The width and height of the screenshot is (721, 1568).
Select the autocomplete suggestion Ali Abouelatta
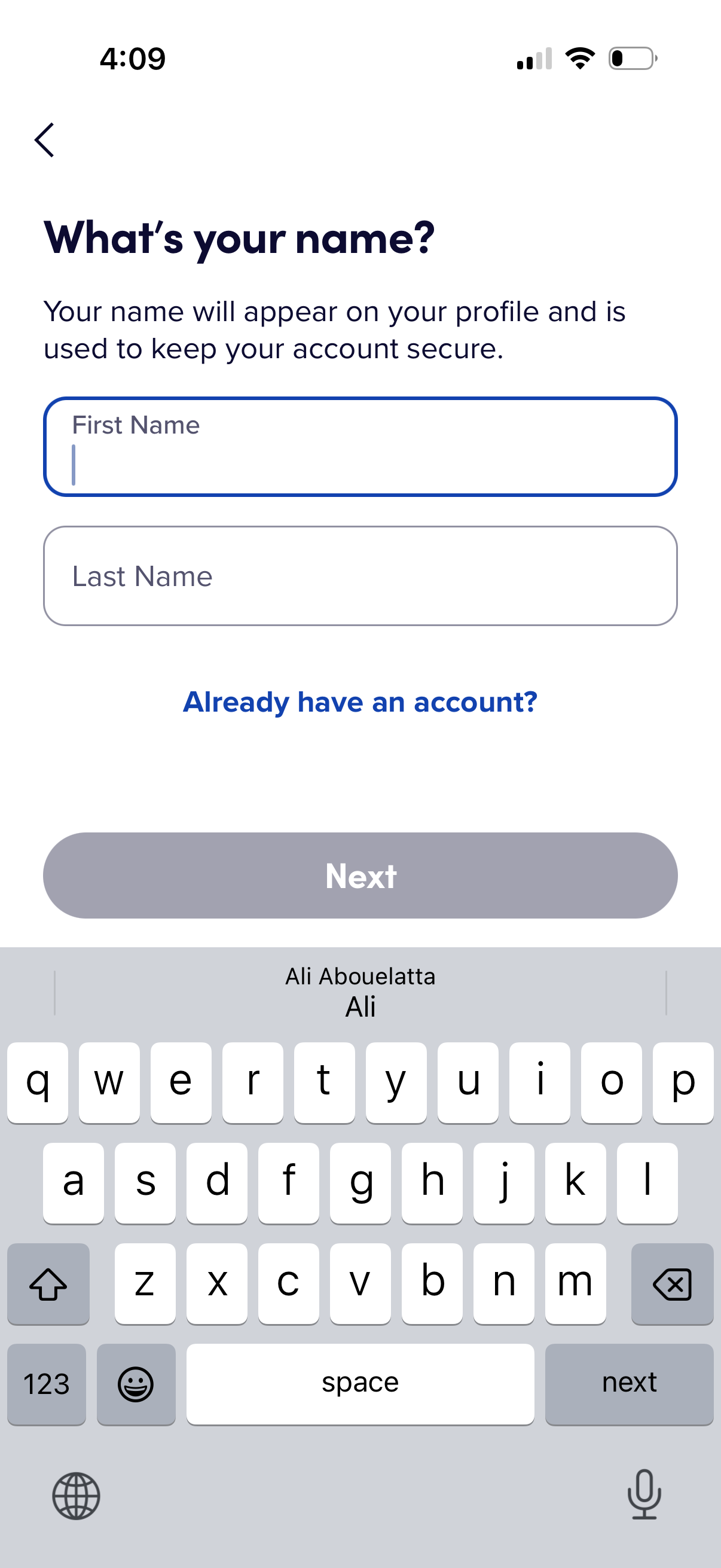click(360, 977)
